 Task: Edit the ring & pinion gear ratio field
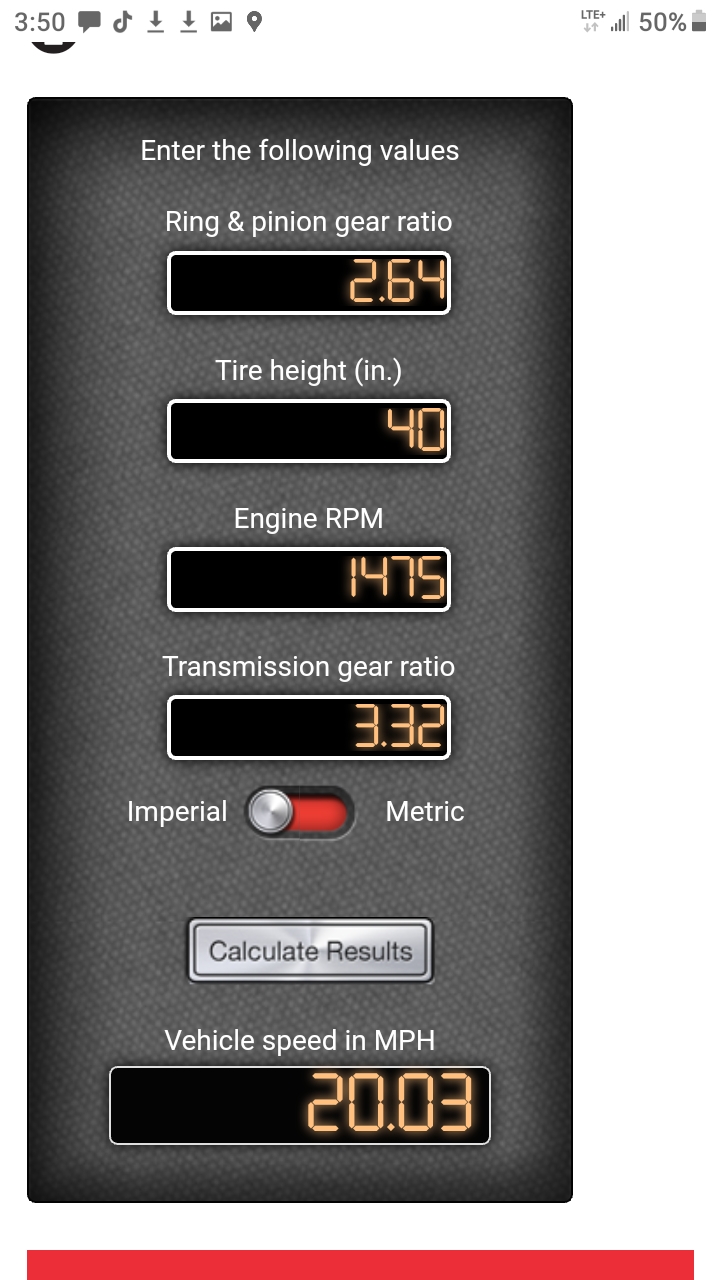[x=309, y=283]
